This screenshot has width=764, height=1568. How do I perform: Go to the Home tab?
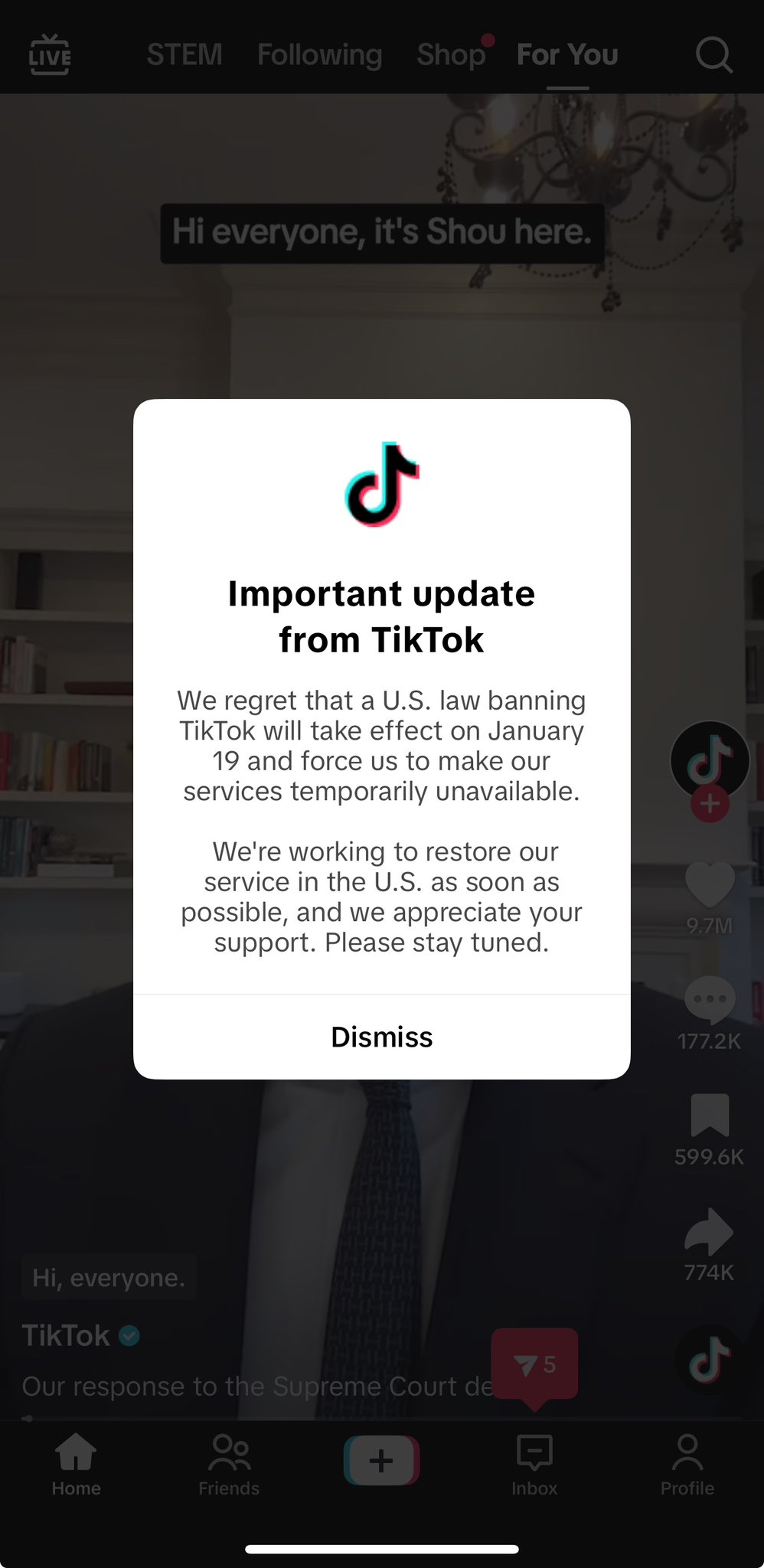point(76,1464)
